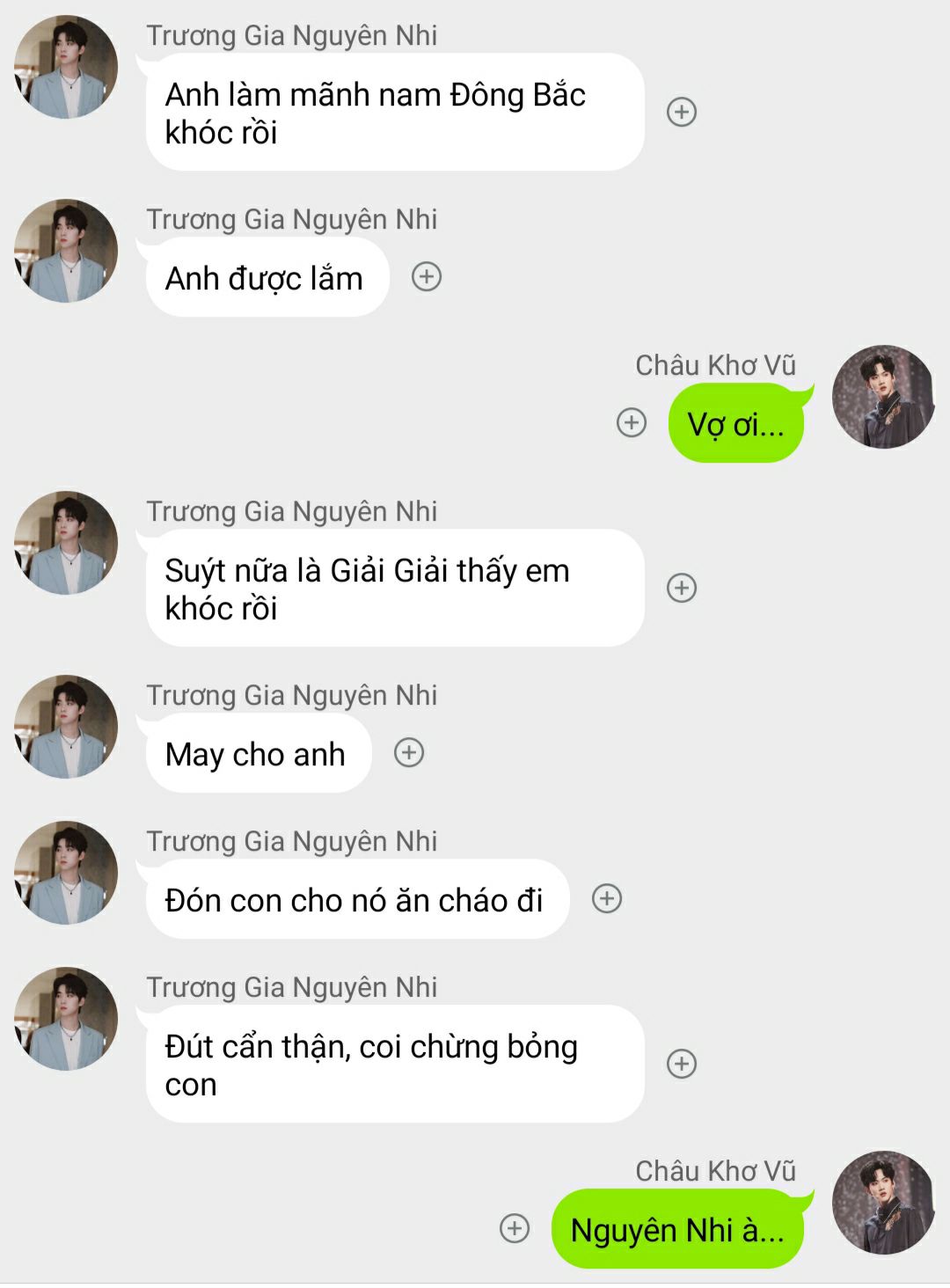The height and width of the screenshot is (1288, 950).
Task: Tap plus icon beside "Đút cẩn thận" message
Action: 682,1064
